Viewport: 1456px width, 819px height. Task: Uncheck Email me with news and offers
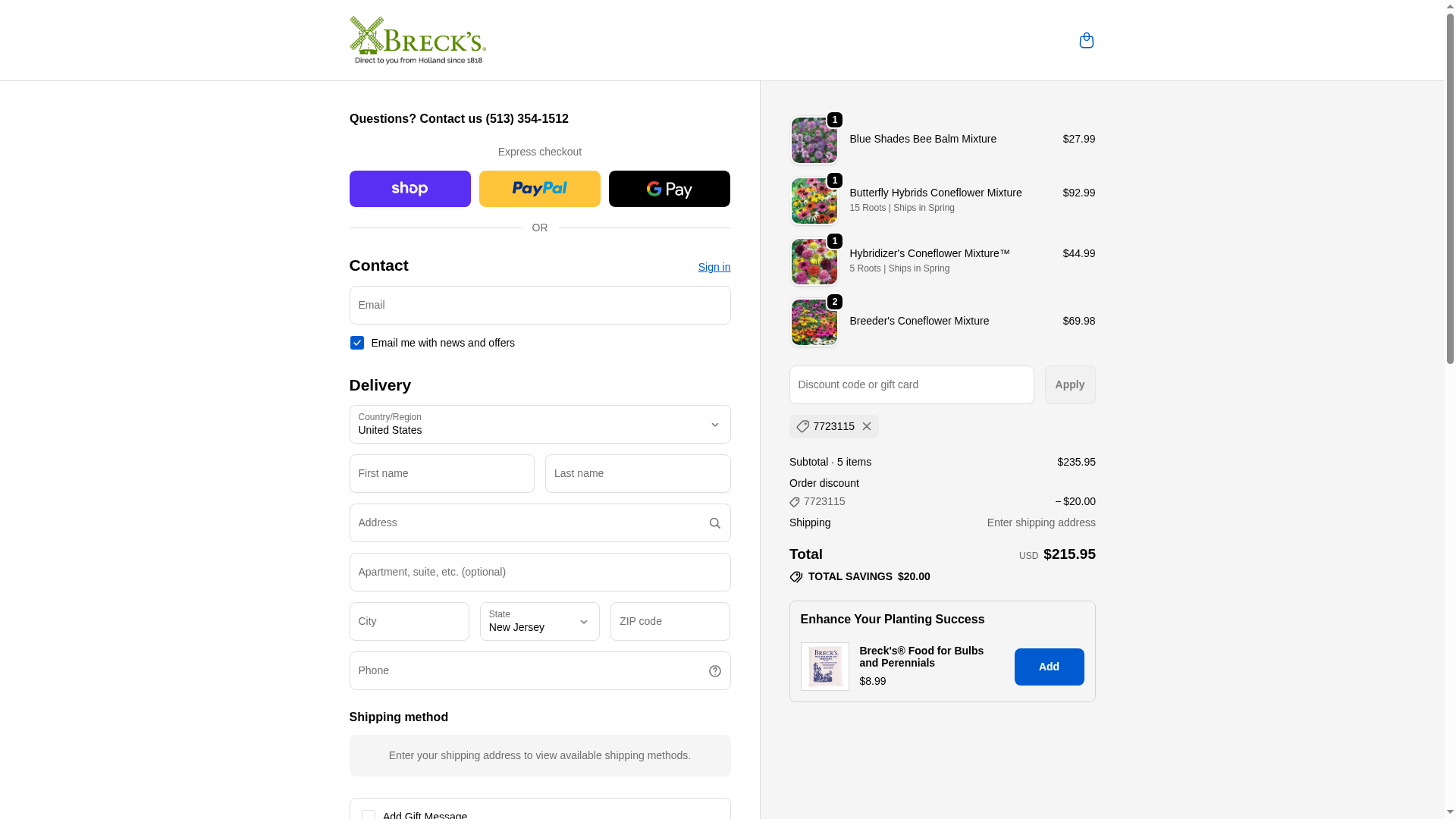click(x=357, y=343)
